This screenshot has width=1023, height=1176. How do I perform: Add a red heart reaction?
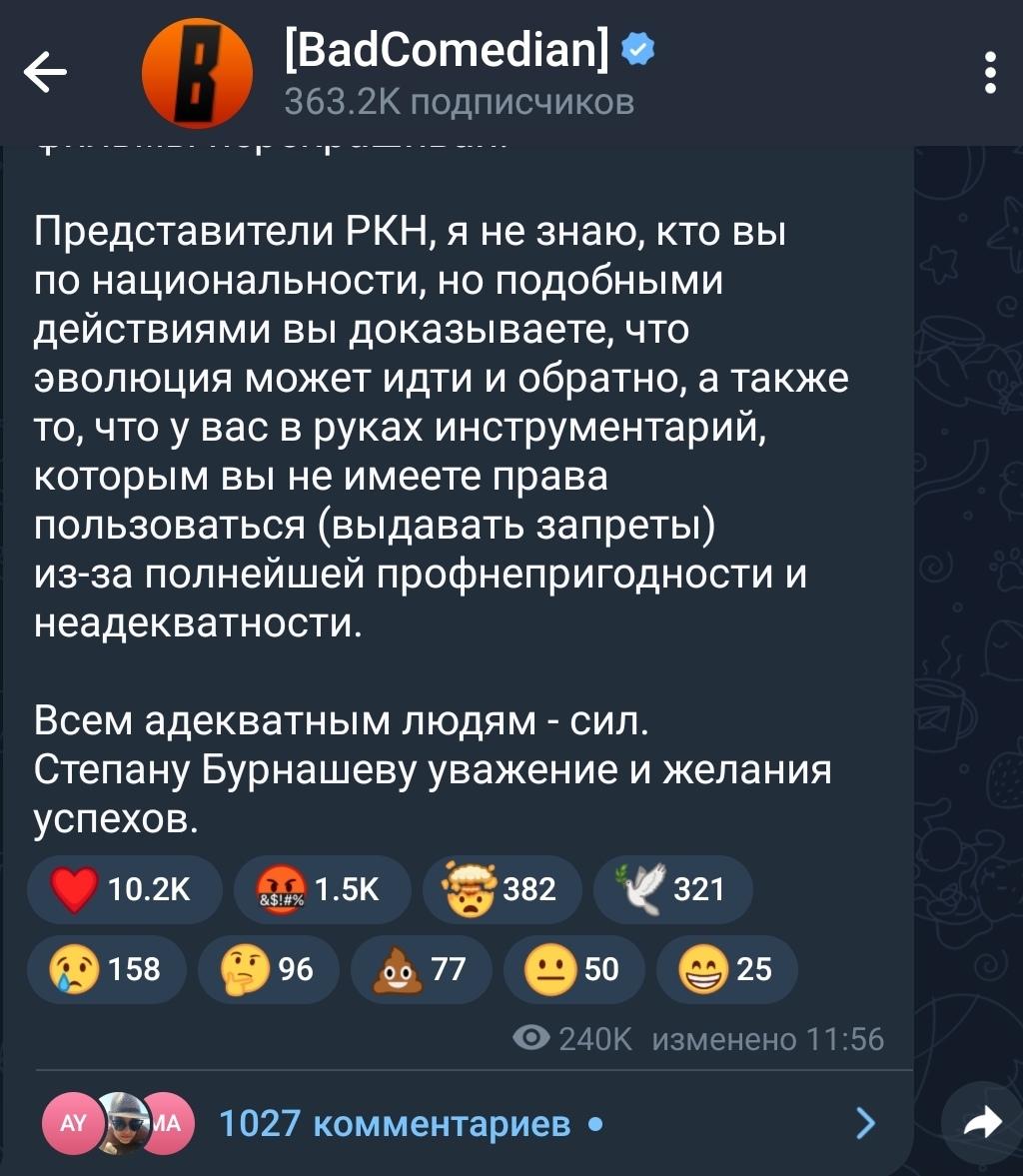click(x=124, y=889)
